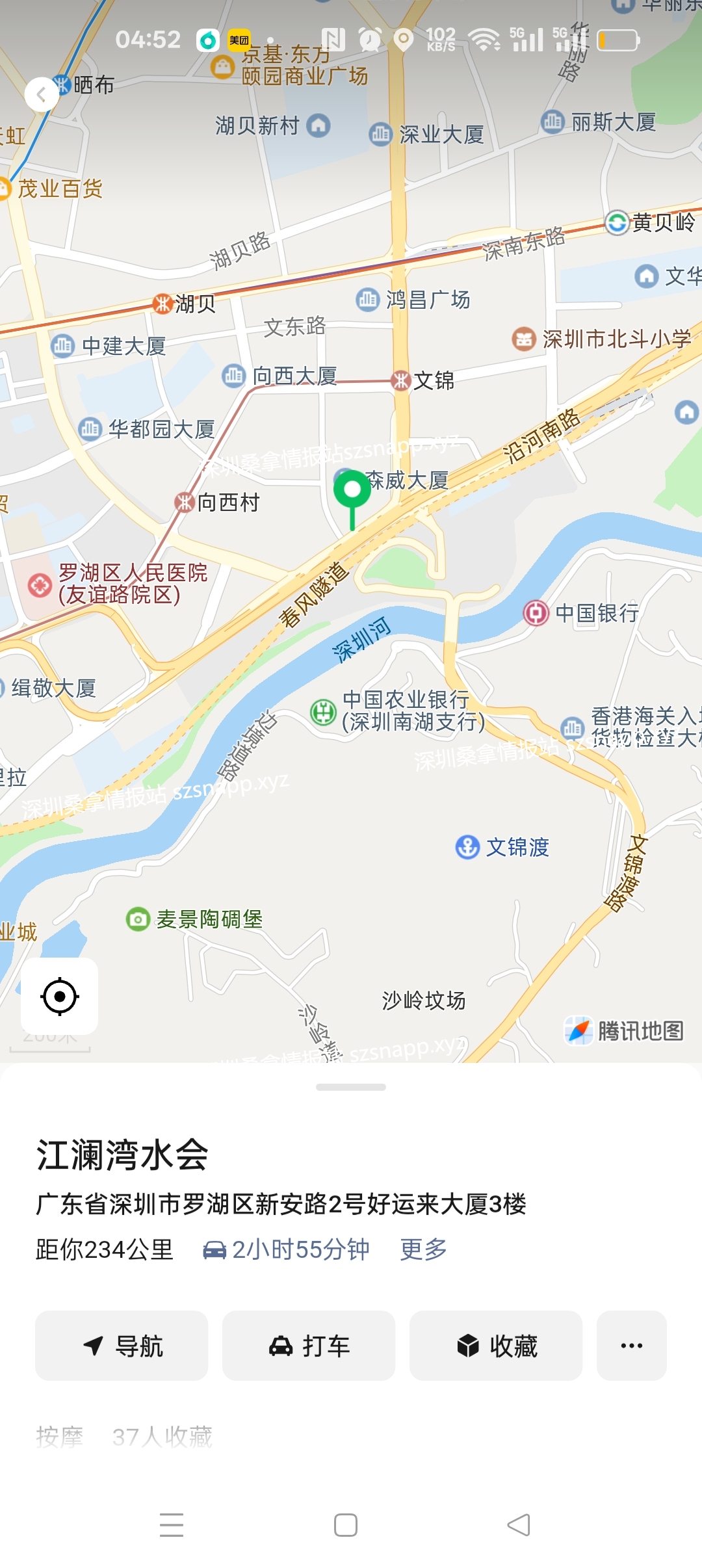This screenshot has height=1568, width=702.
Task: Tap the green location pin on map
Action: coord(352,492)
